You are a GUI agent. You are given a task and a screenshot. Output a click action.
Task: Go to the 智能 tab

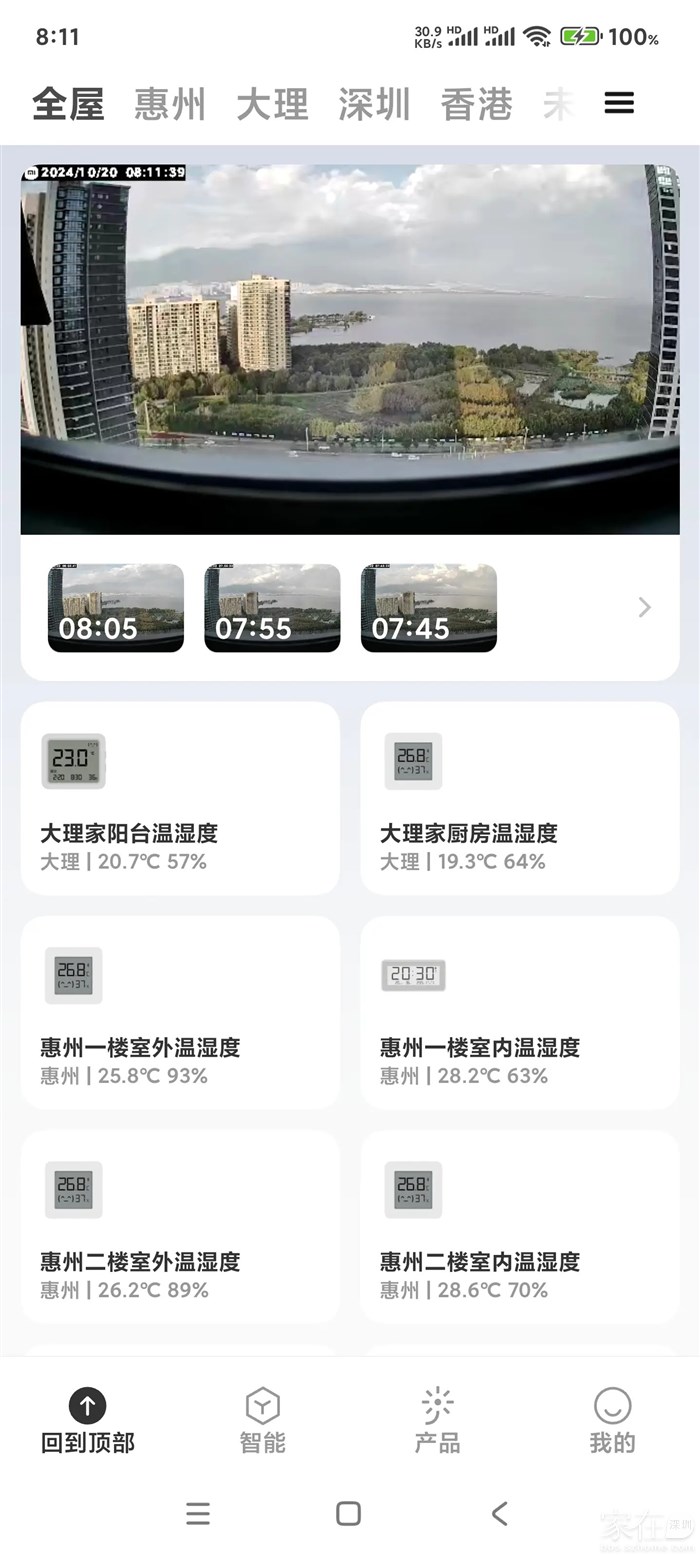pos(262,1420)
